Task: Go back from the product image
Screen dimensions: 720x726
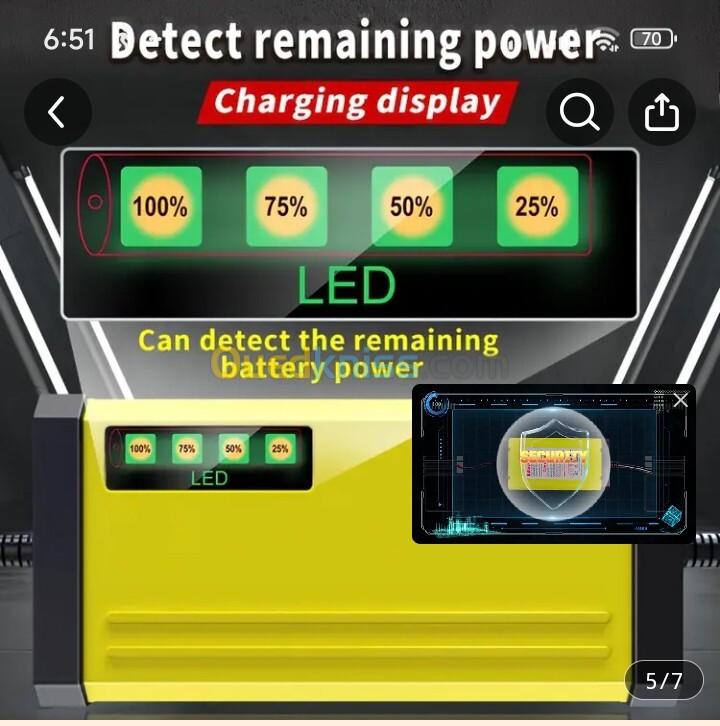Action: (57, 112)
